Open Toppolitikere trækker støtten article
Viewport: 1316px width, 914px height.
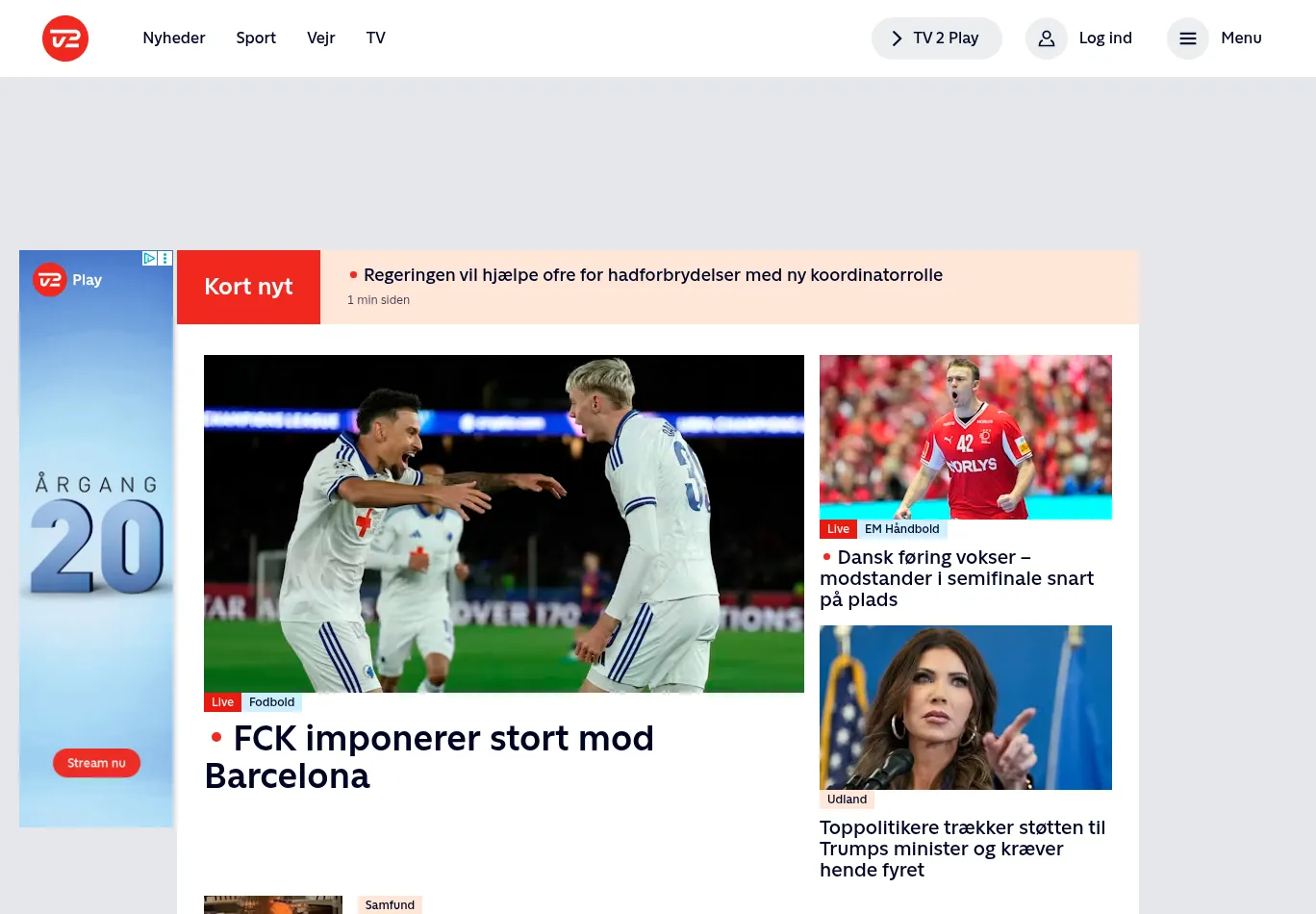point(962,848)
